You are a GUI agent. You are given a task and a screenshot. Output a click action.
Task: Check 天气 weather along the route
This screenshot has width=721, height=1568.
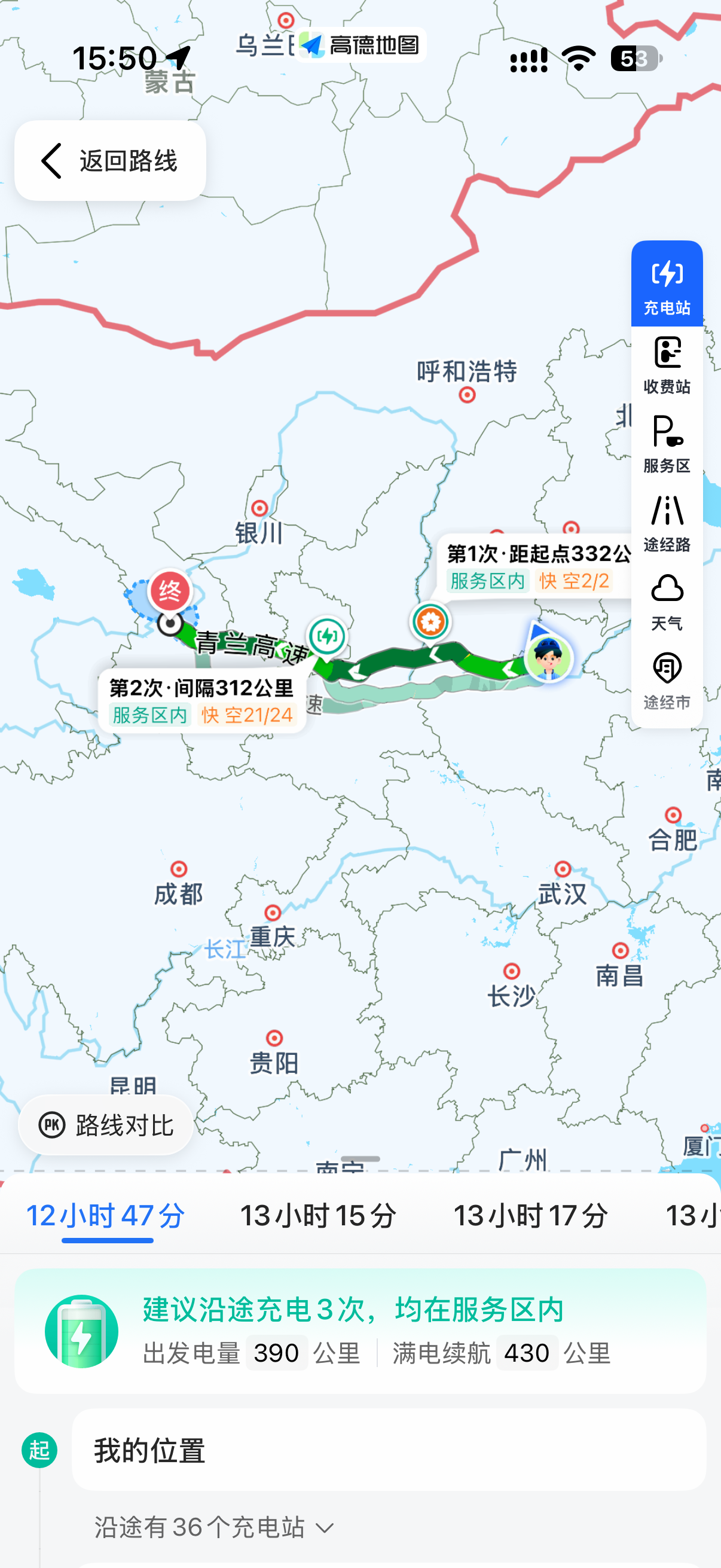(667, 602)
